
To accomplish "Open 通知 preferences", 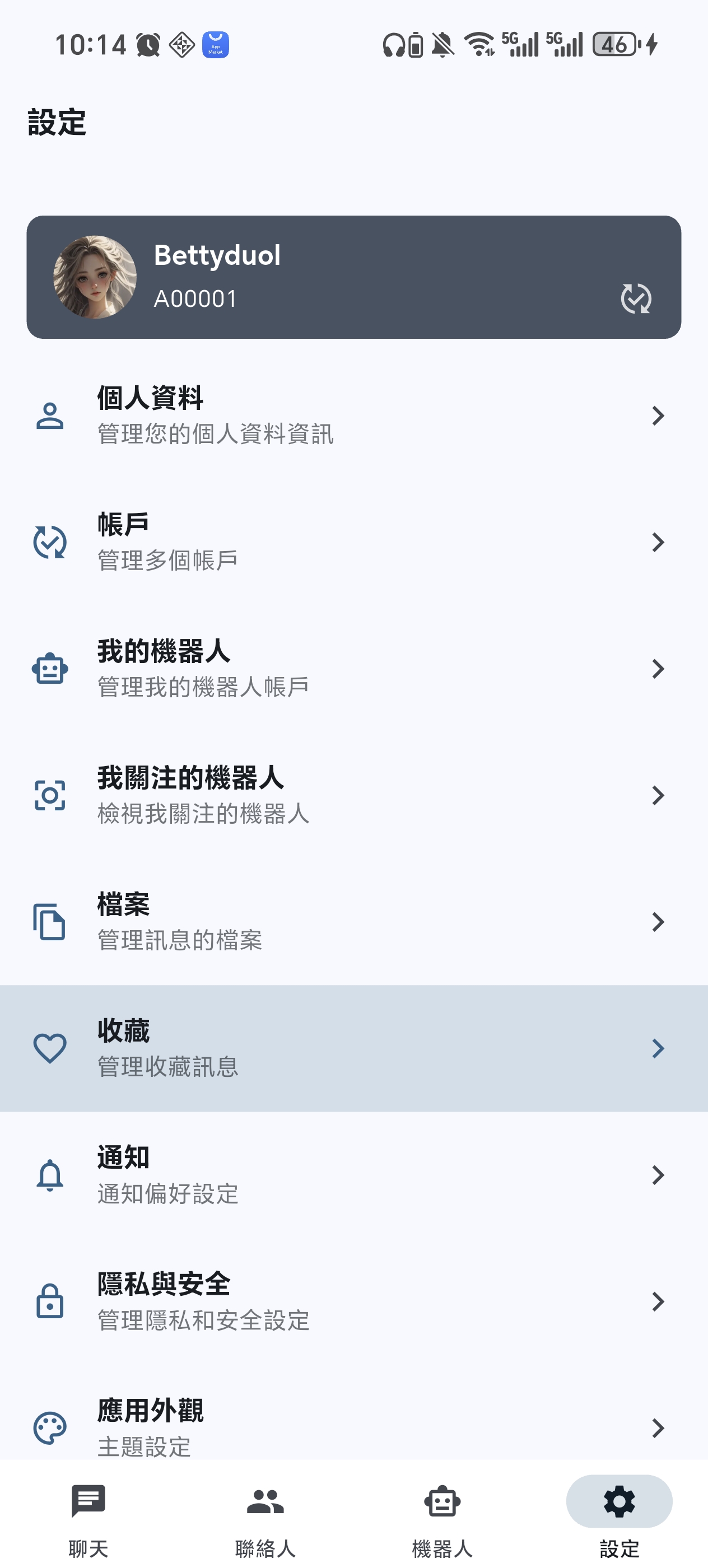I will (x=353, y=1175).
